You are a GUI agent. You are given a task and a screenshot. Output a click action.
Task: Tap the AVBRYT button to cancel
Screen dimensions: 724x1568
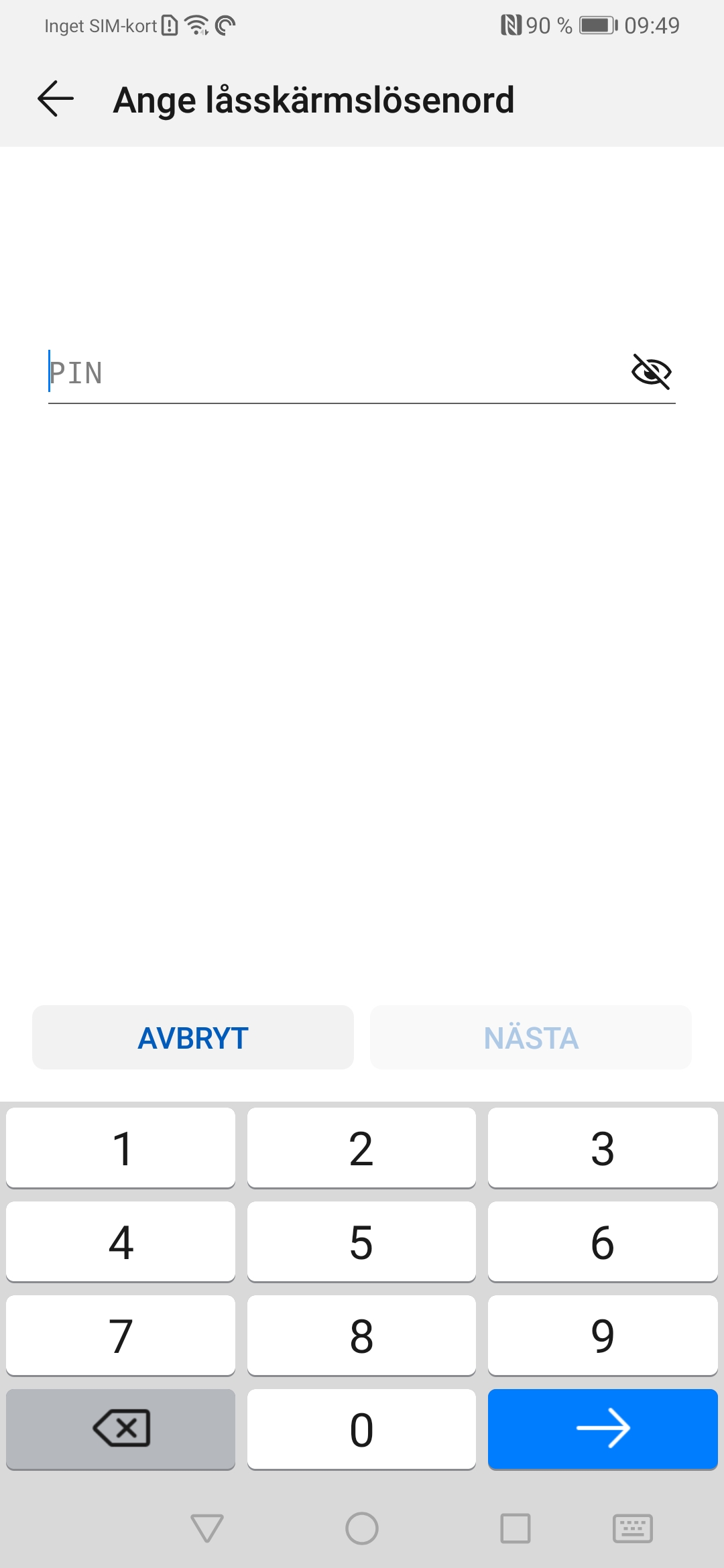click(x=193, y=1037)
